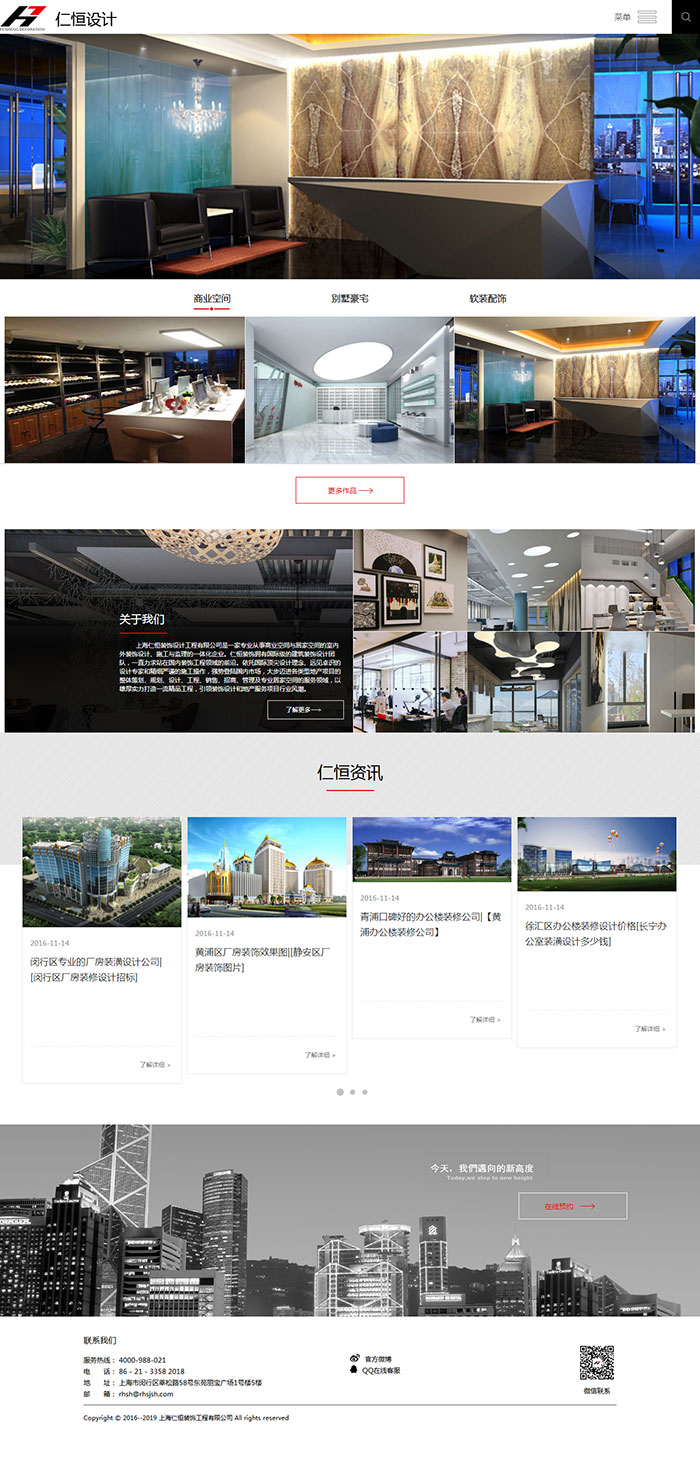Select the second news carousel page dot
This screenshot has width=700, height=1459.
click(353, 1092)
